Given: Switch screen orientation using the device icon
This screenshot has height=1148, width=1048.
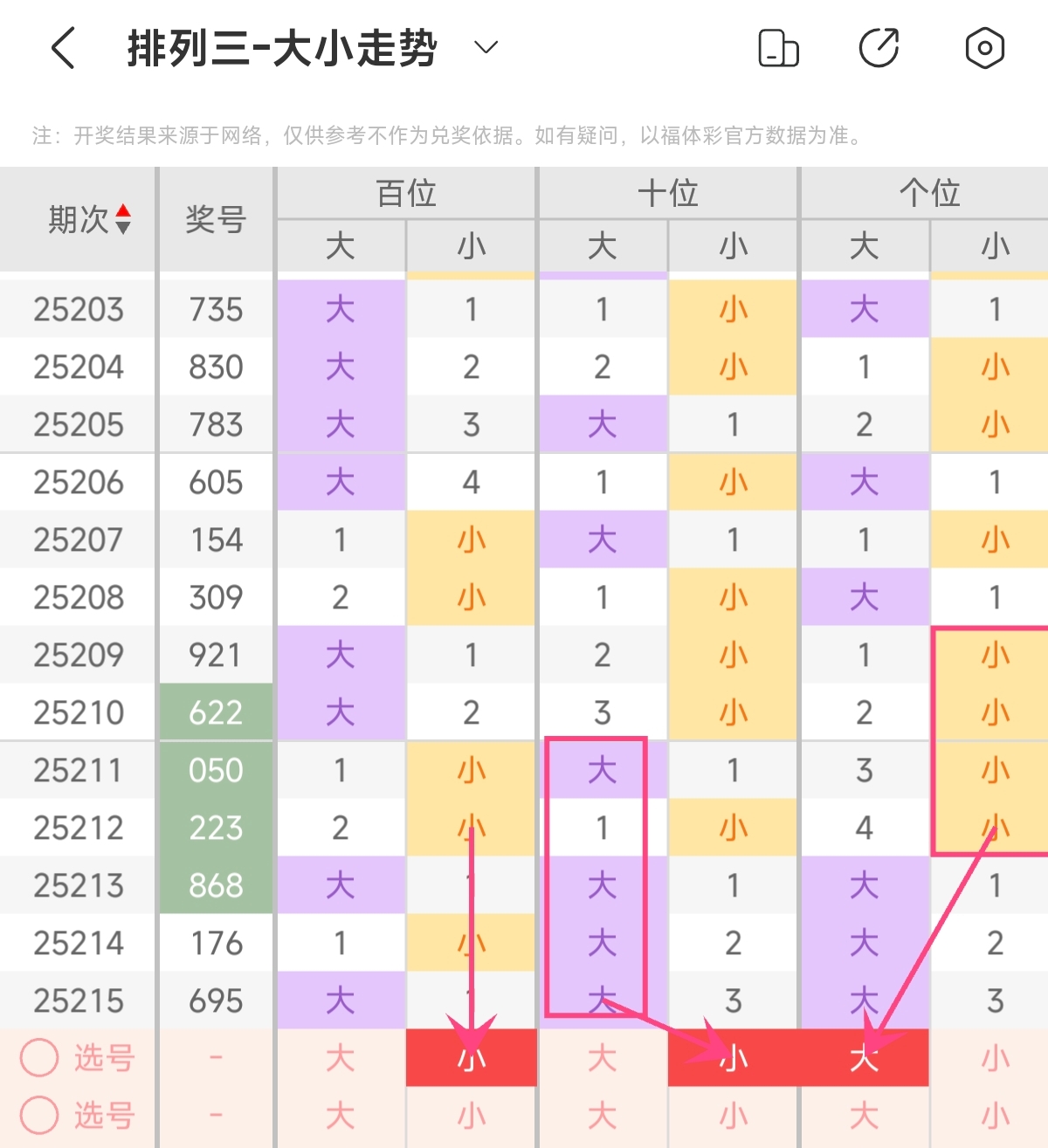Looking at the screenshot, I should [x=778, y=48].
